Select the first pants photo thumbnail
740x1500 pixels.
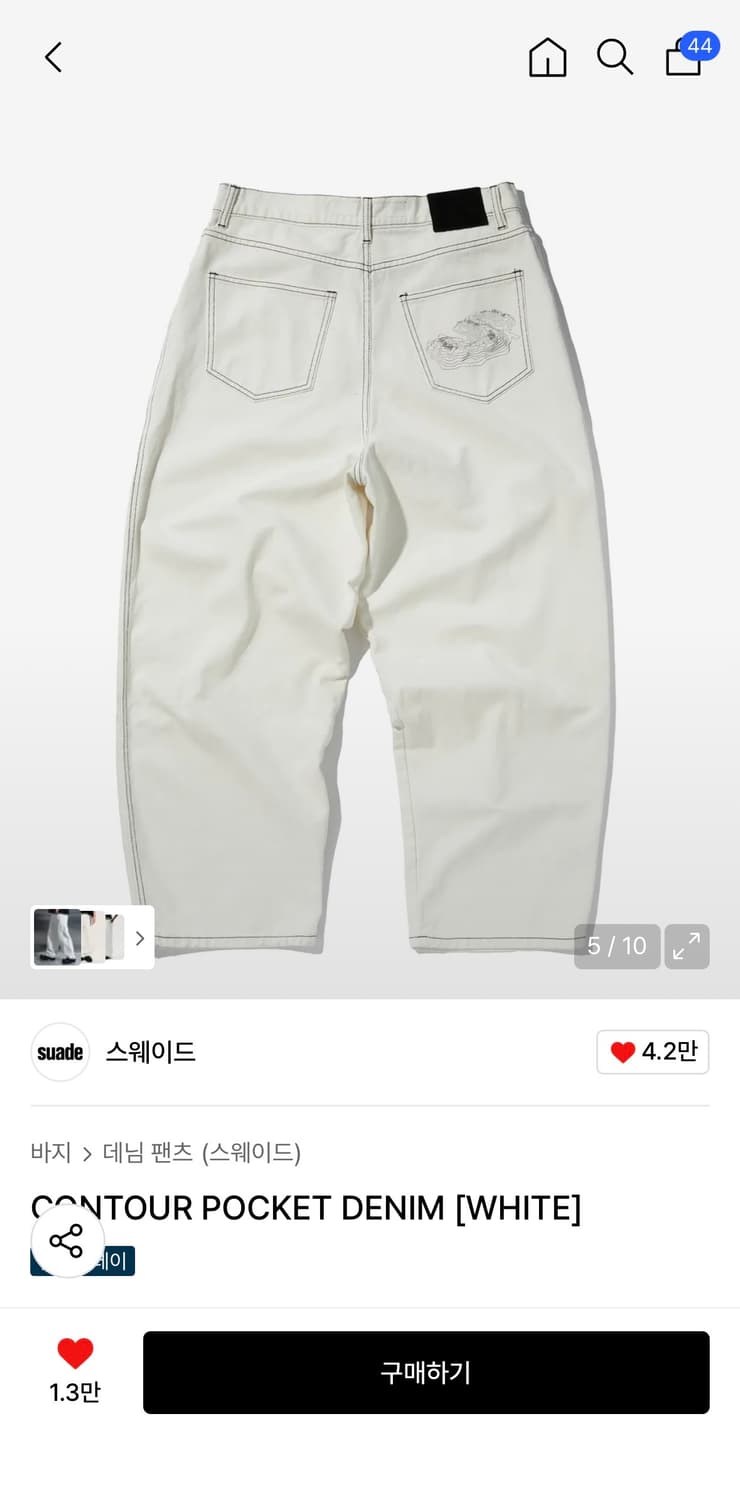[x=55, y=938]
